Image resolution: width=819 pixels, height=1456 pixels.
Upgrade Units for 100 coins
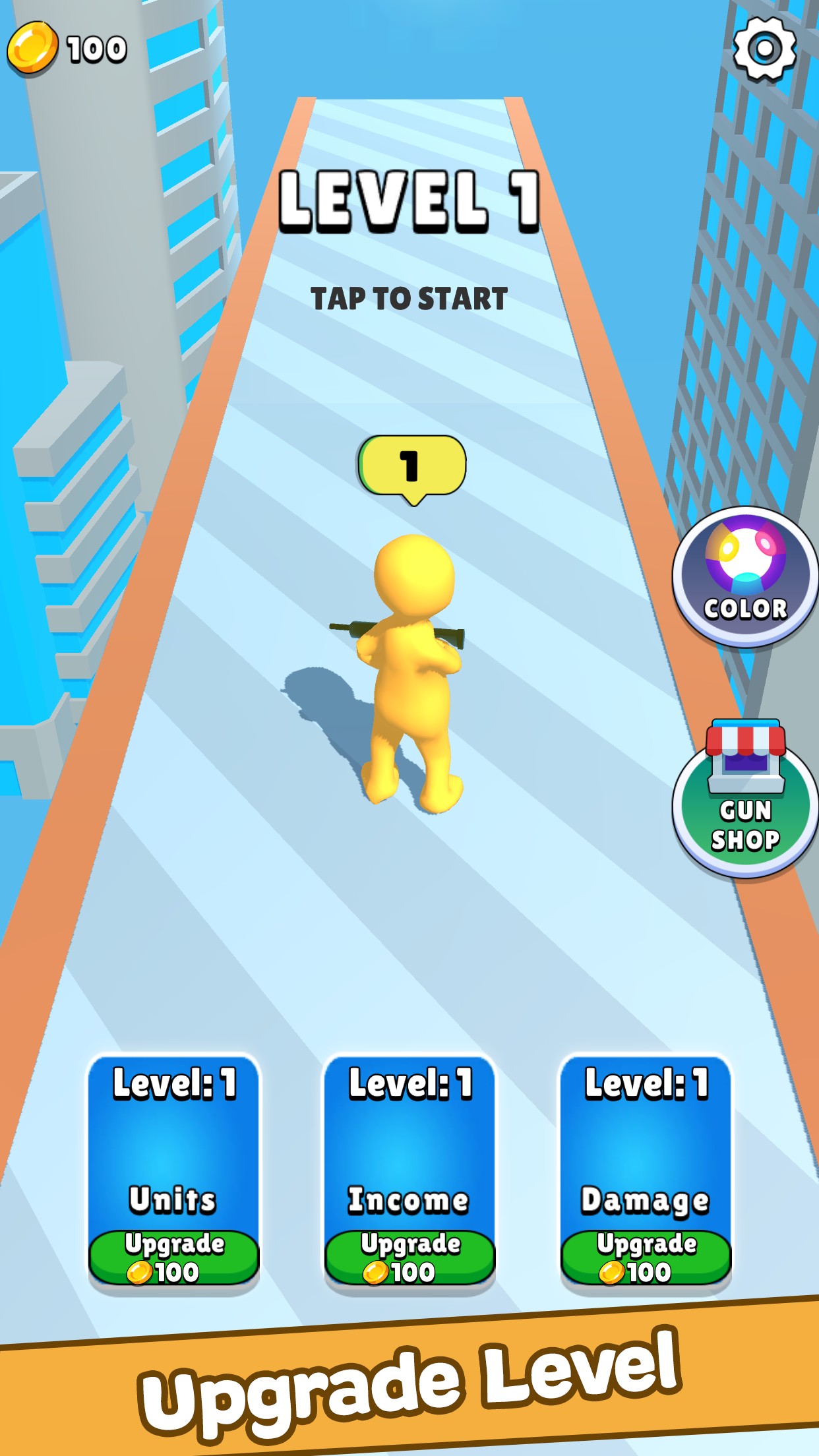click(x=174, y=1258)
